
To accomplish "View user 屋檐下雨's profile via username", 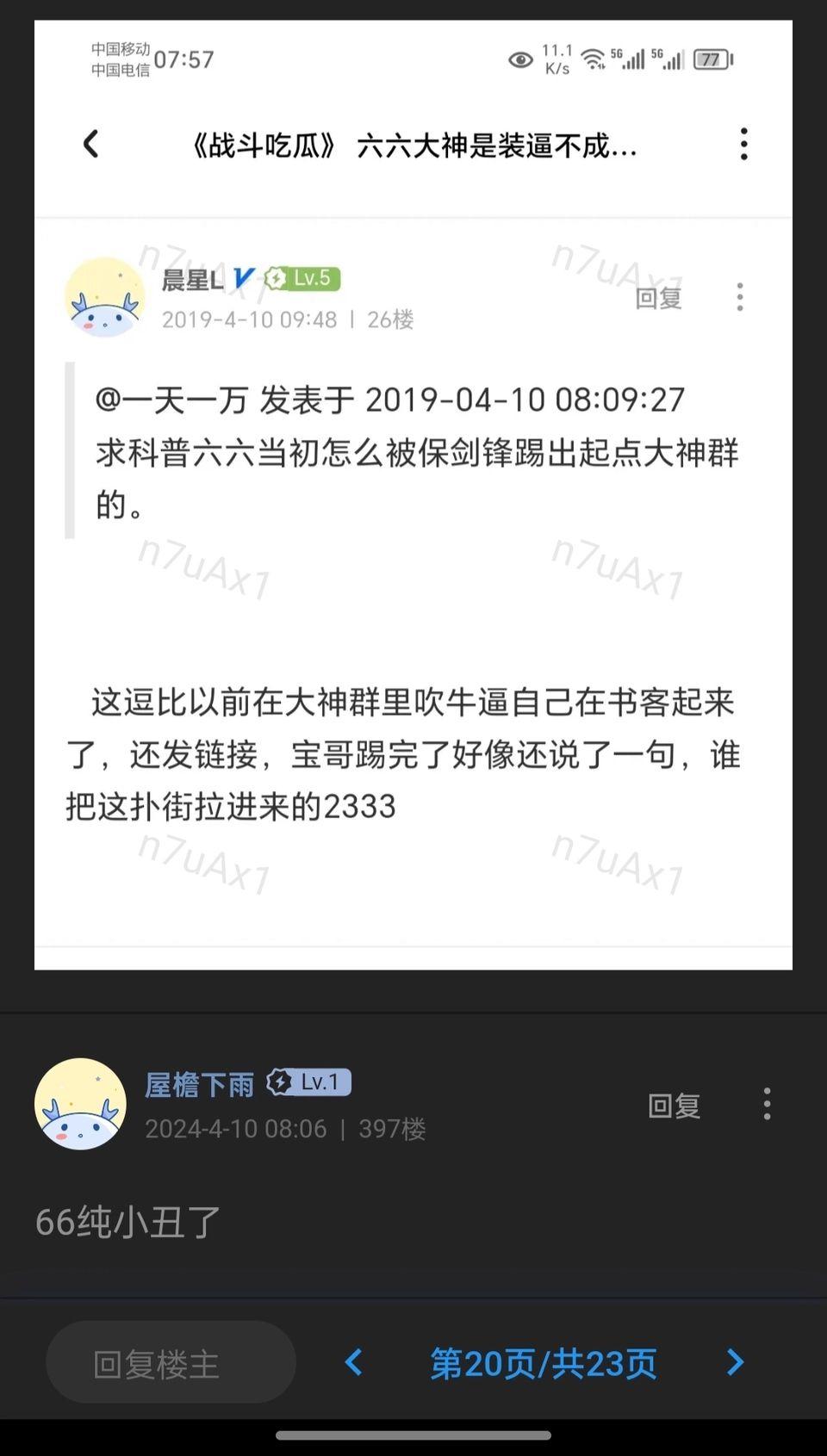I will point(200,1084).
